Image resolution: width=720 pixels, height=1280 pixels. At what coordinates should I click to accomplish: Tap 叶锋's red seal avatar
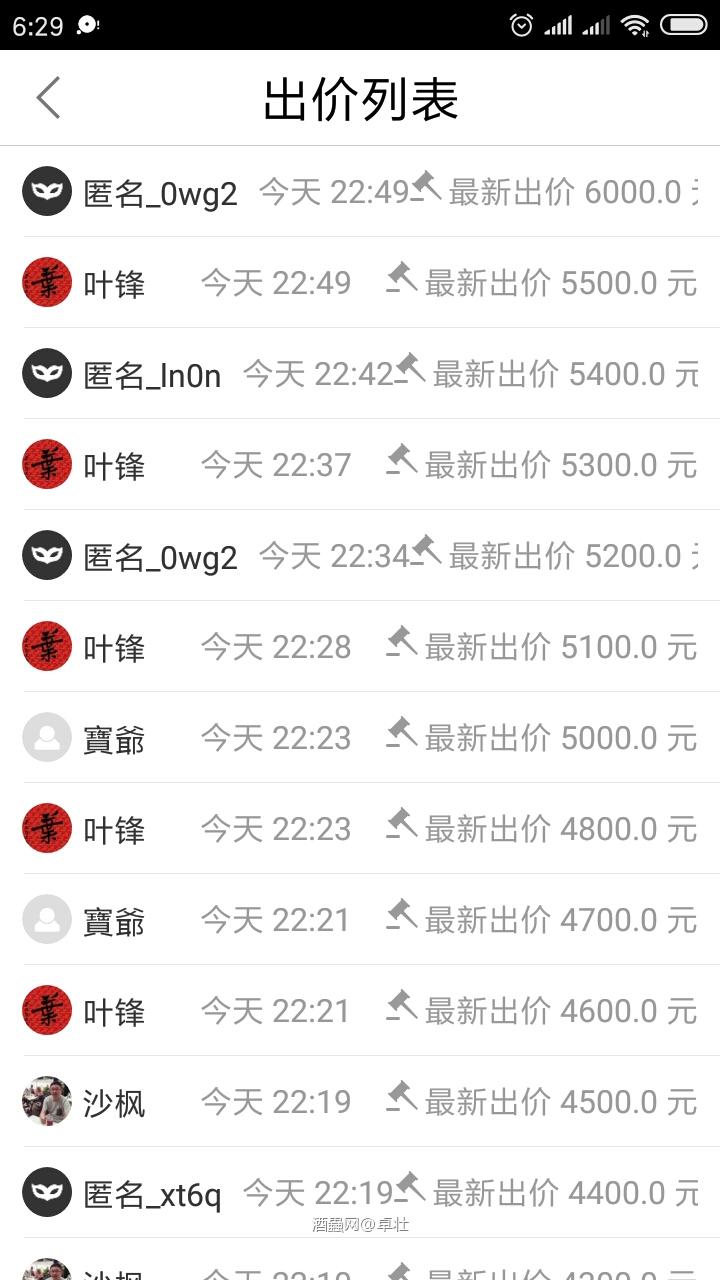pos(46,282)
